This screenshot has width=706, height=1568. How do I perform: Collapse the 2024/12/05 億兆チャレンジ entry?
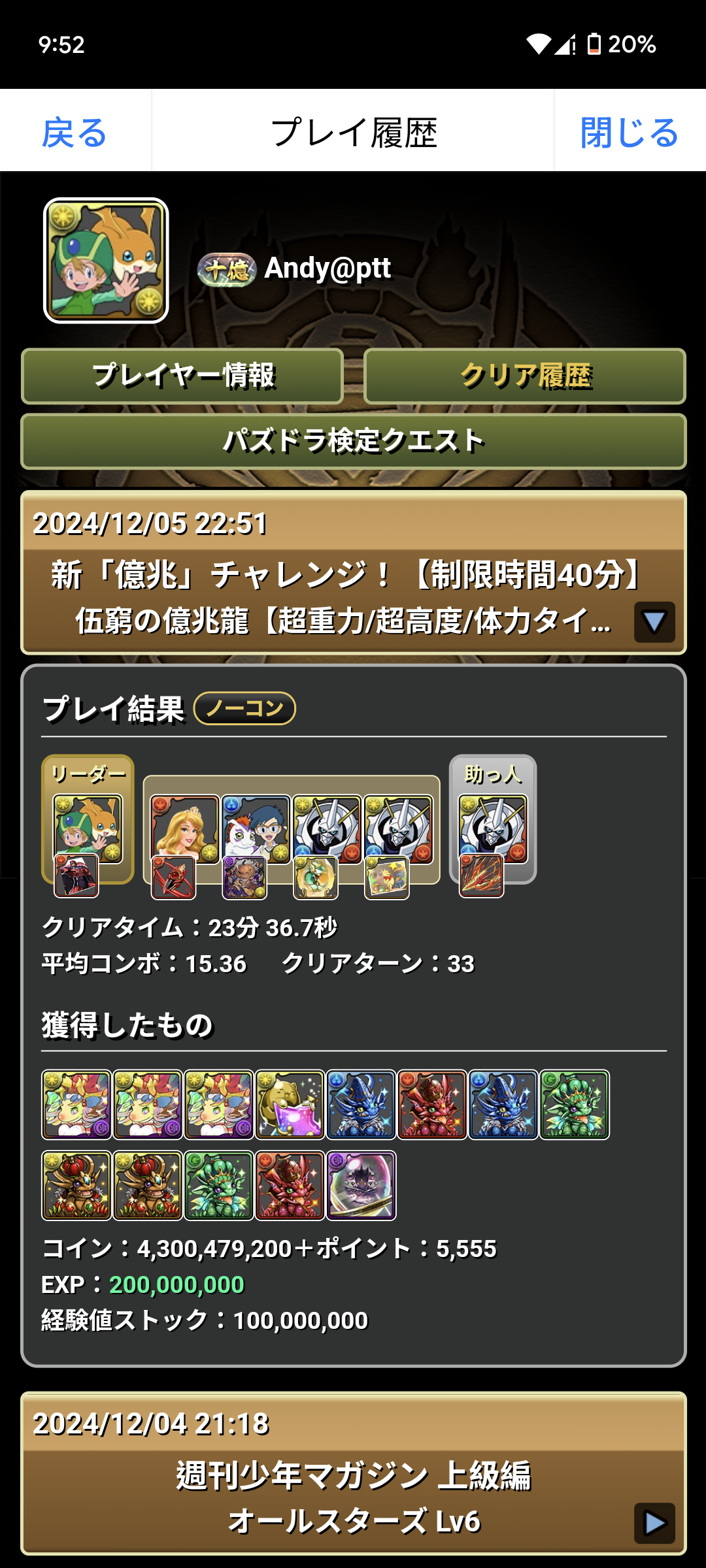(x=654, y=622)
